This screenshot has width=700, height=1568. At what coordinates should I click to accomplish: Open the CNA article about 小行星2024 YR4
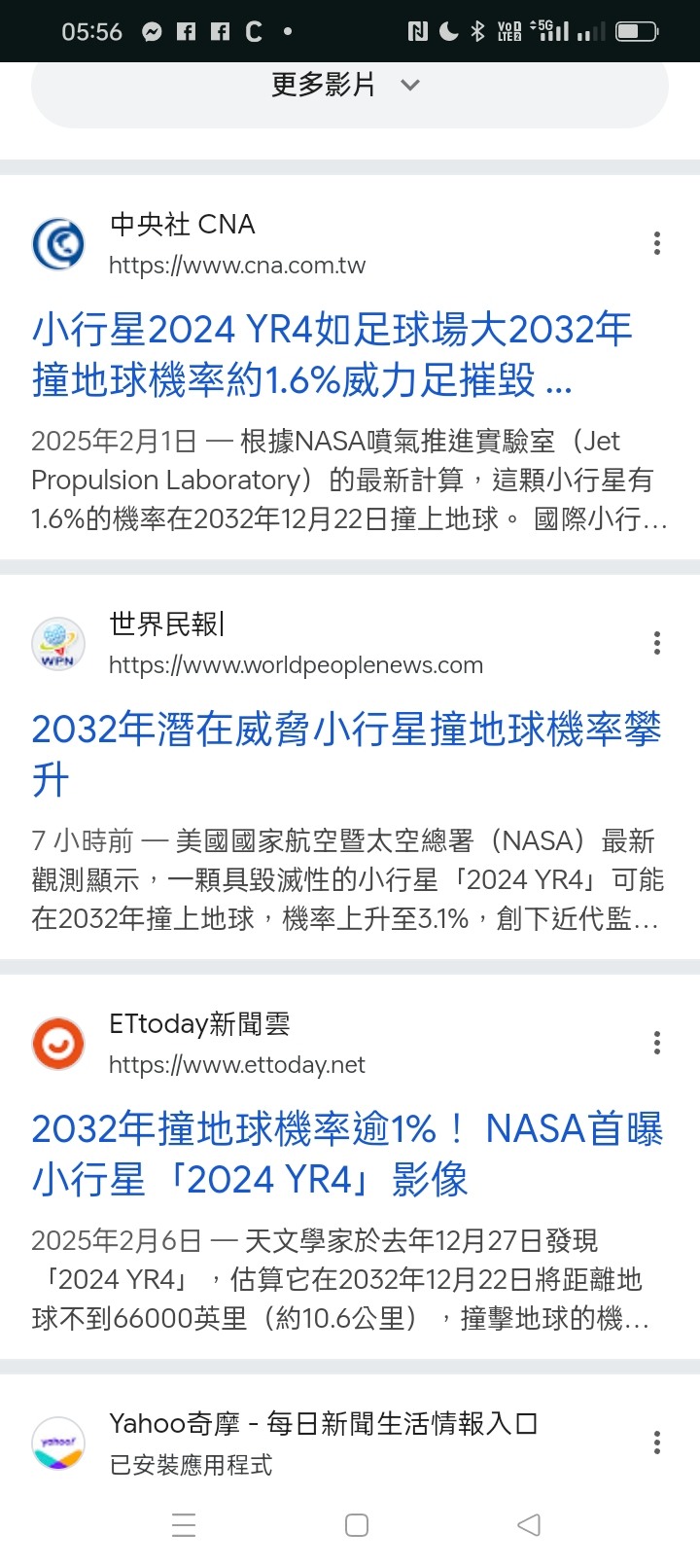pyautogui.click(x=332, y=355)
